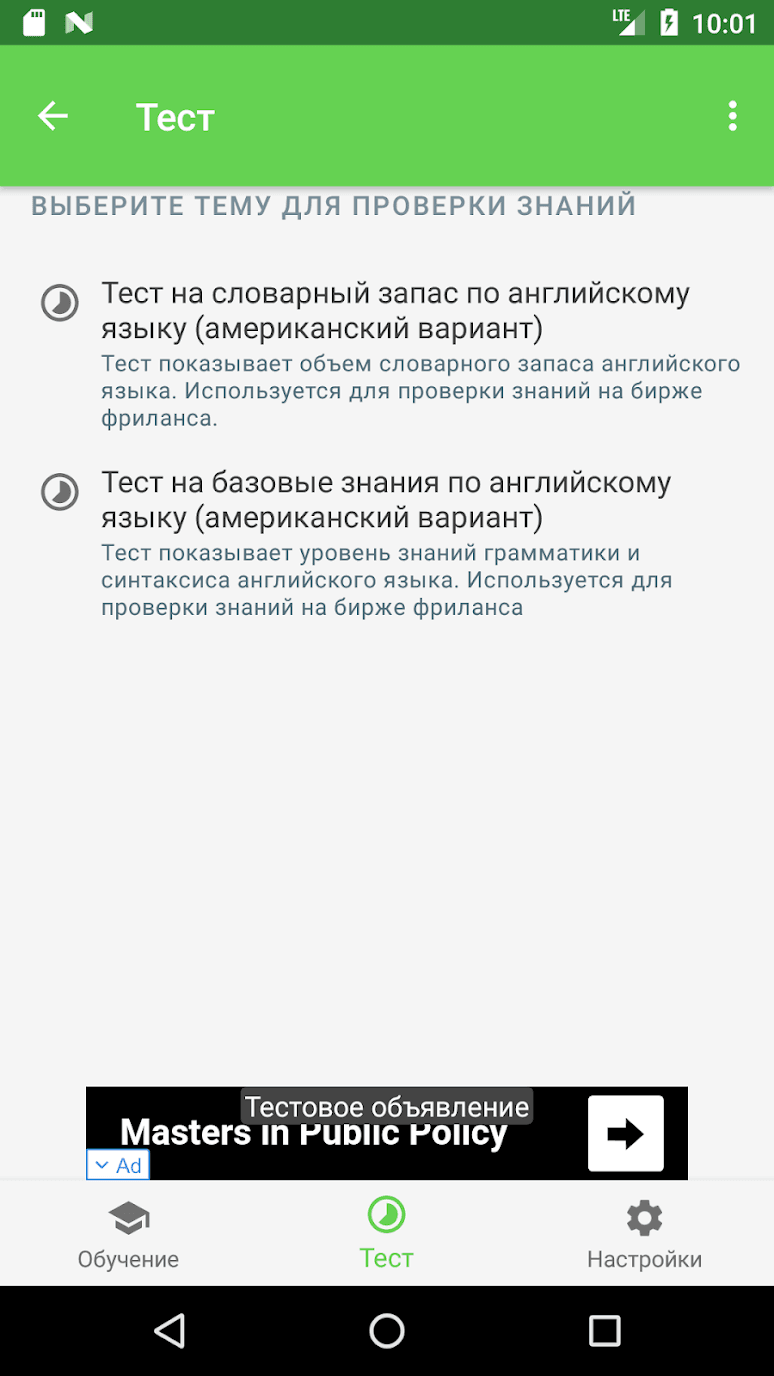Open the overflow menu
Viewport: 774px width, 1376px height.
pos(732,117)
